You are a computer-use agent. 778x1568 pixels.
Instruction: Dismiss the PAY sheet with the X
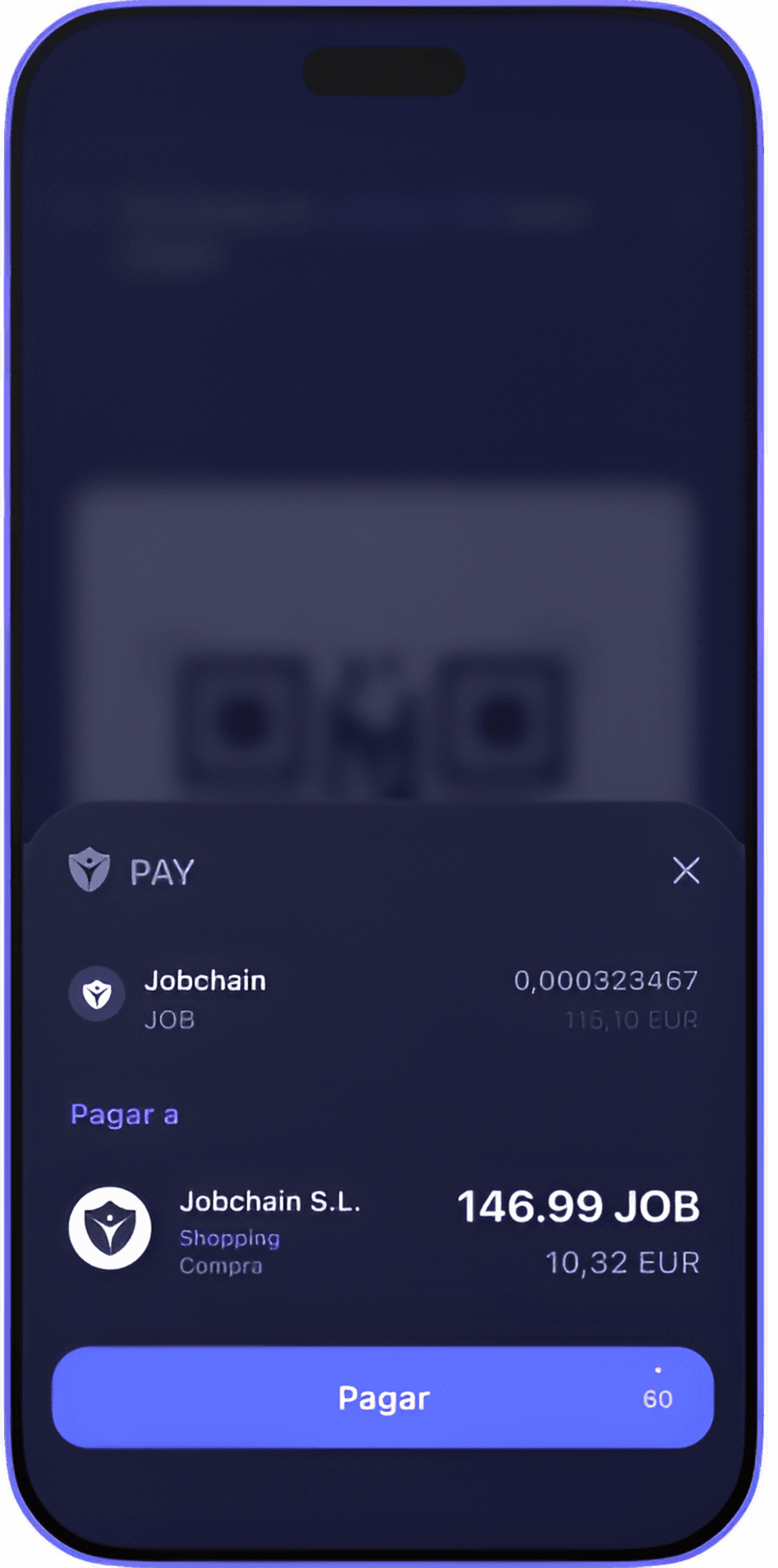(x=686, y=872)
